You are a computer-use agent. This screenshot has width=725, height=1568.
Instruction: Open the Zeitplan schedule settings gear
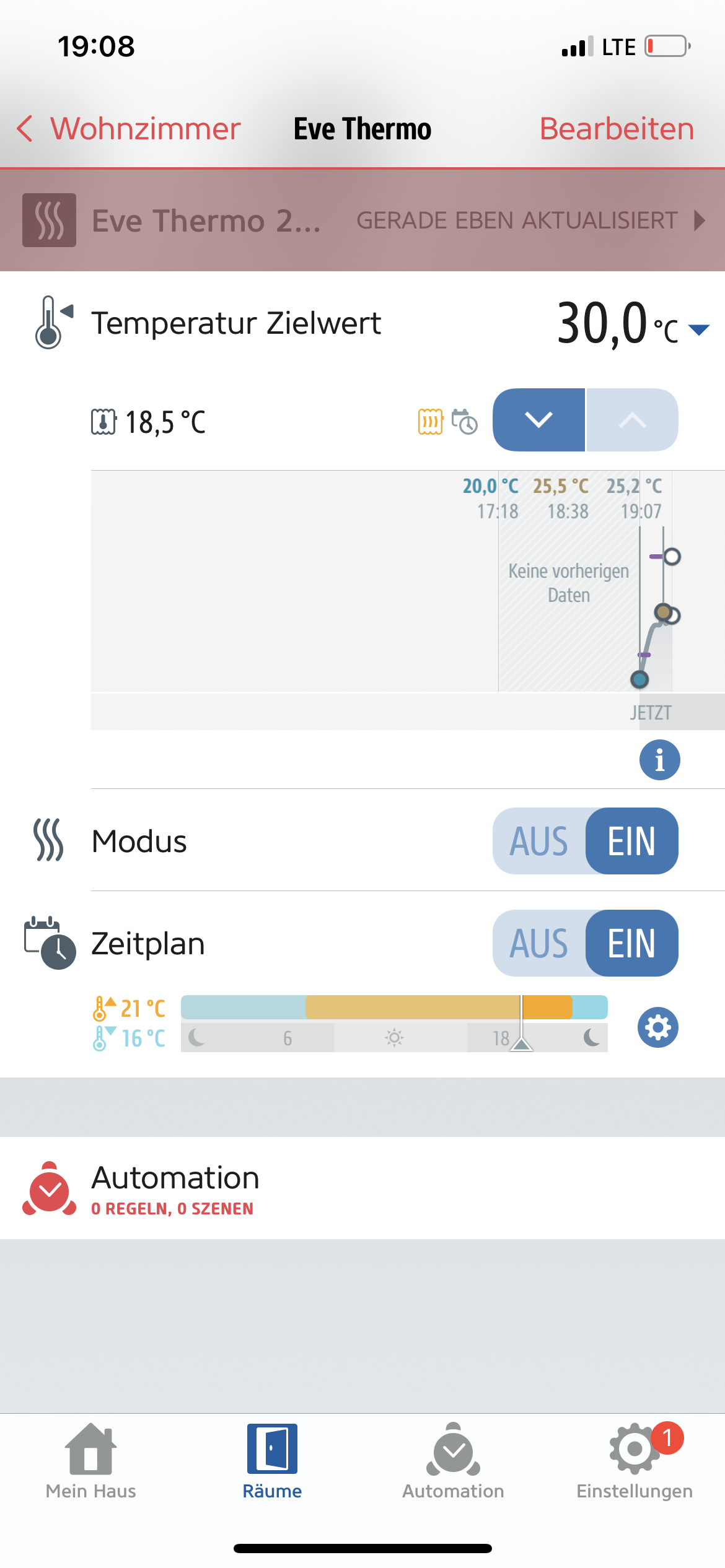(658, 1027)
